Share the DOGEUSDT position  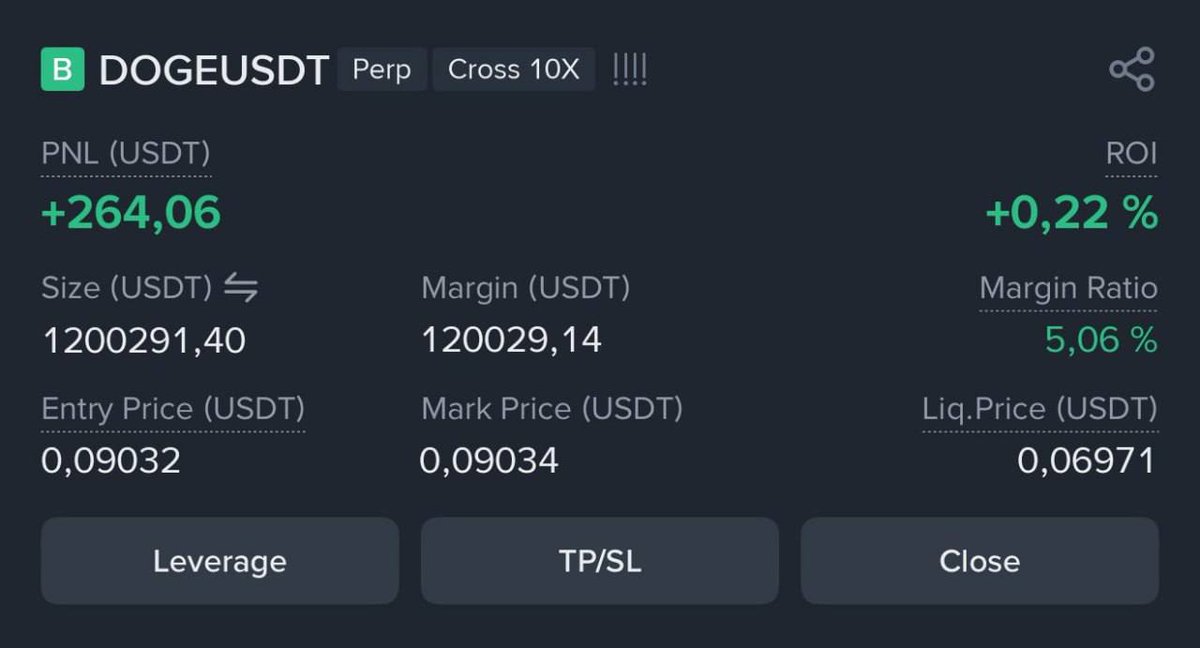[x=1132, y=70]
